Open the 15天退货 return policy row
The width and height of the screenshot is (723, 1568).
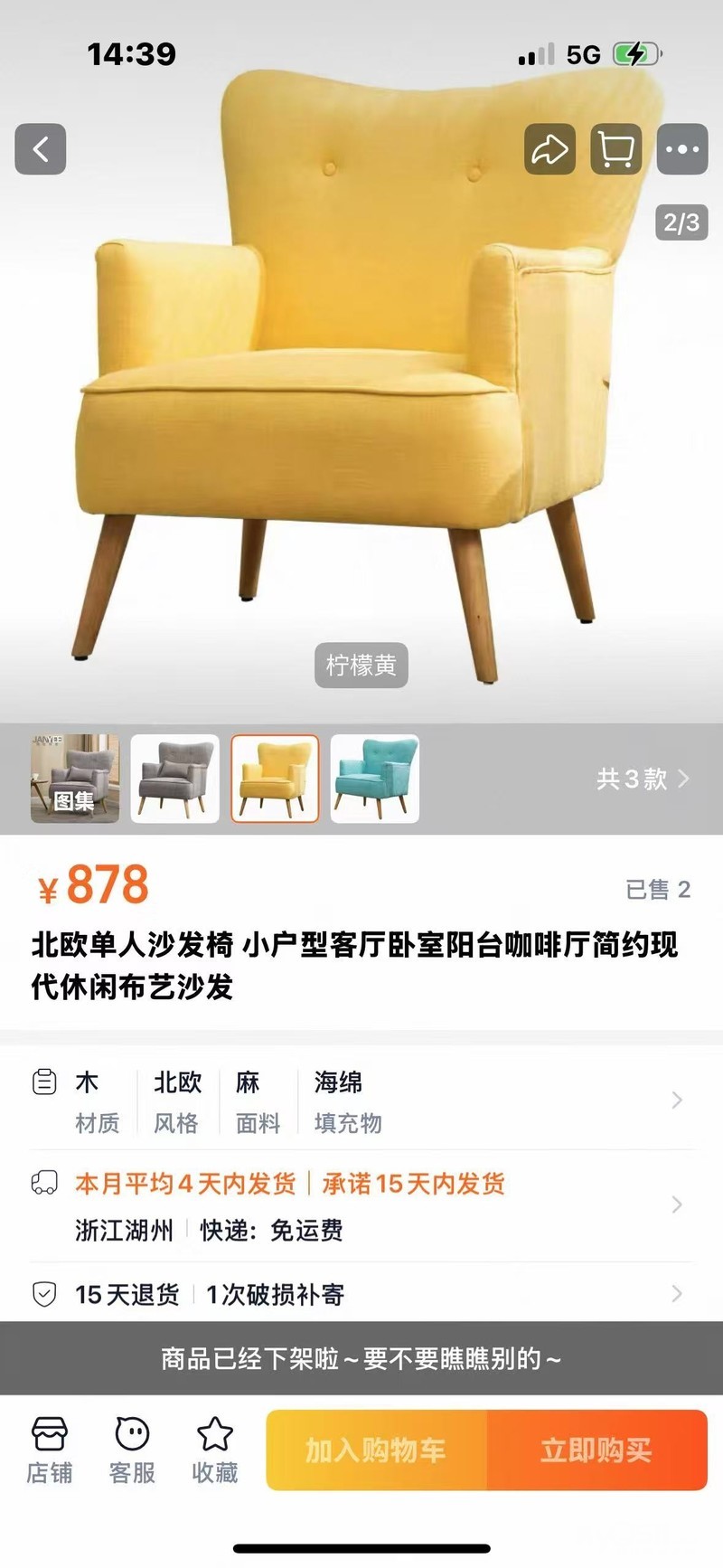click(361, 1294)
